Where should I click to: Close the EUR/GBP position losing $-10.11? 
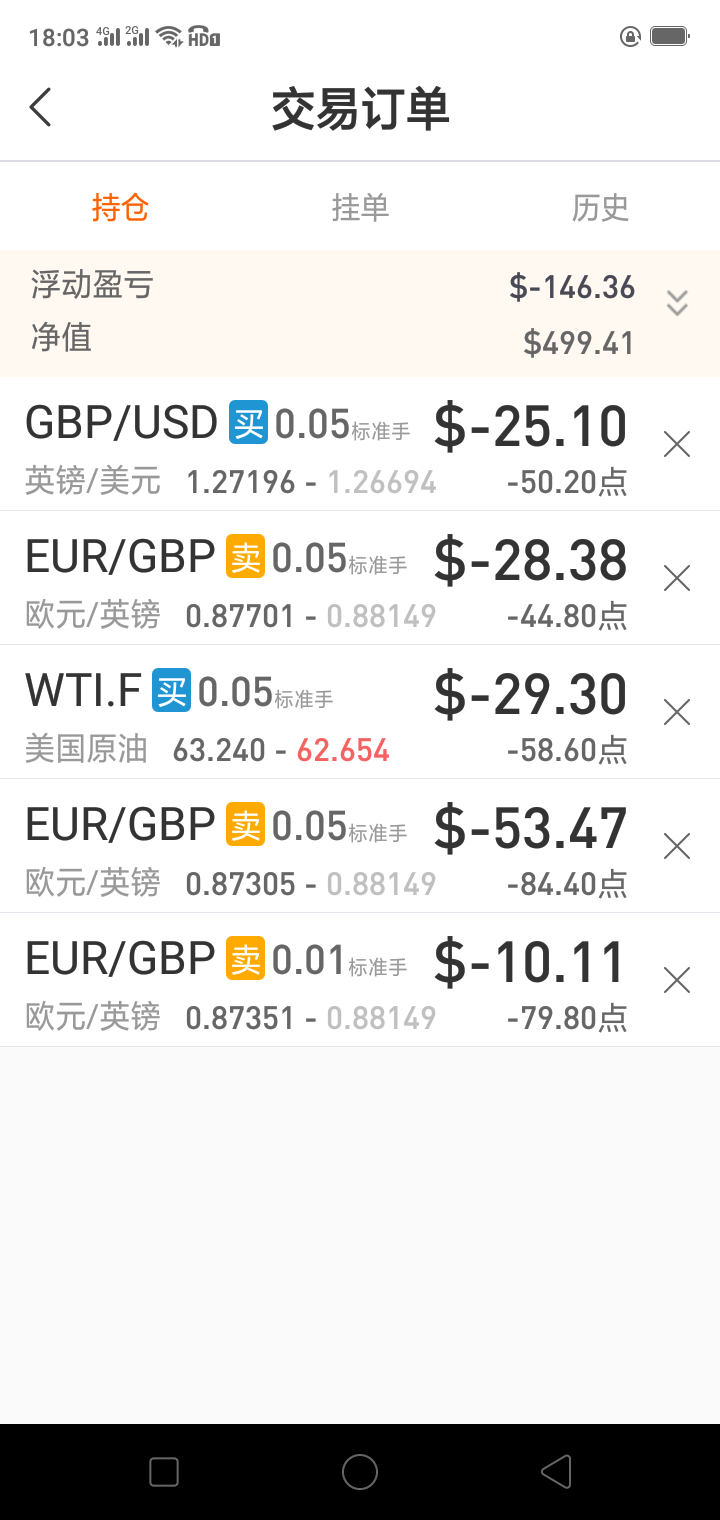[677, 980]
